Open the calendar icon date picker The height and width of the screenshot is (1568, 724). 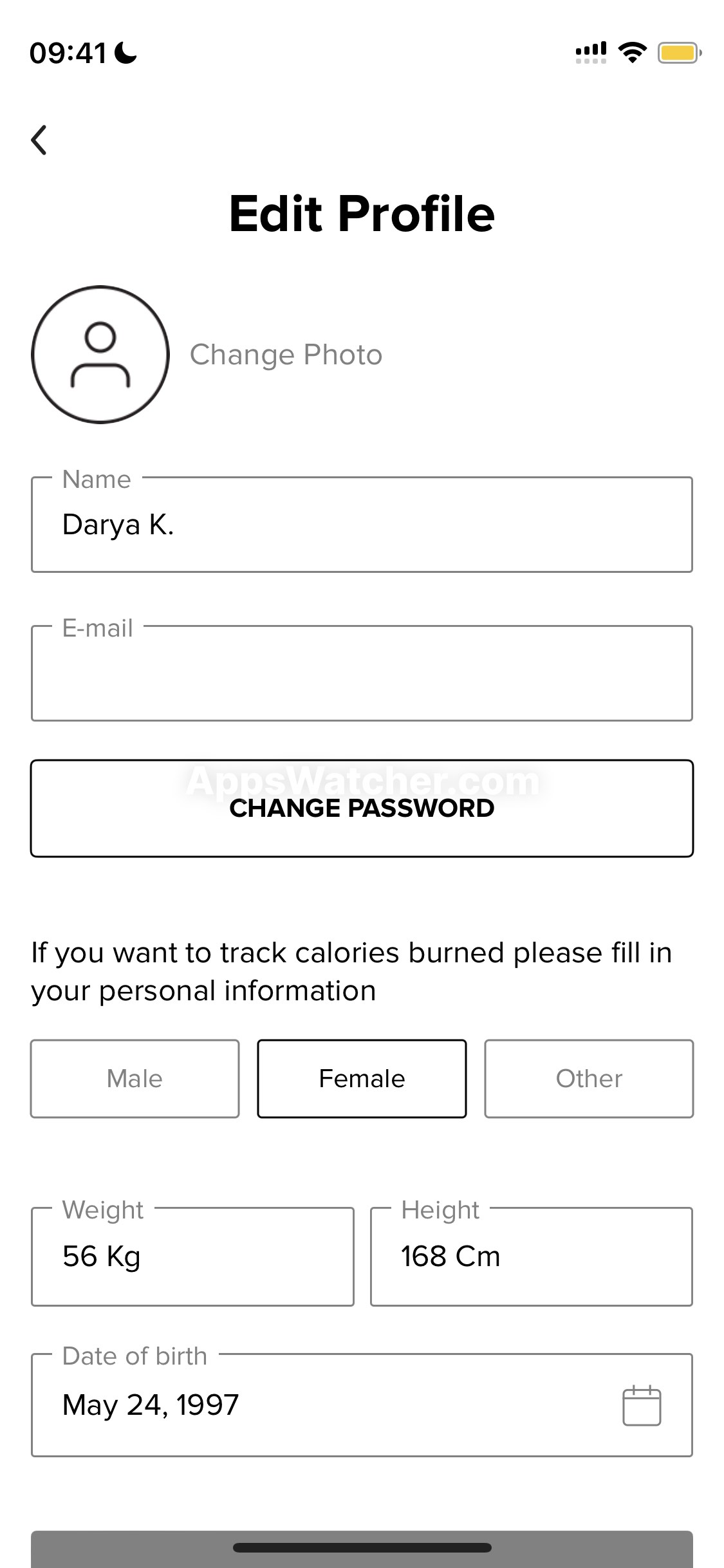click(642, 1406)
